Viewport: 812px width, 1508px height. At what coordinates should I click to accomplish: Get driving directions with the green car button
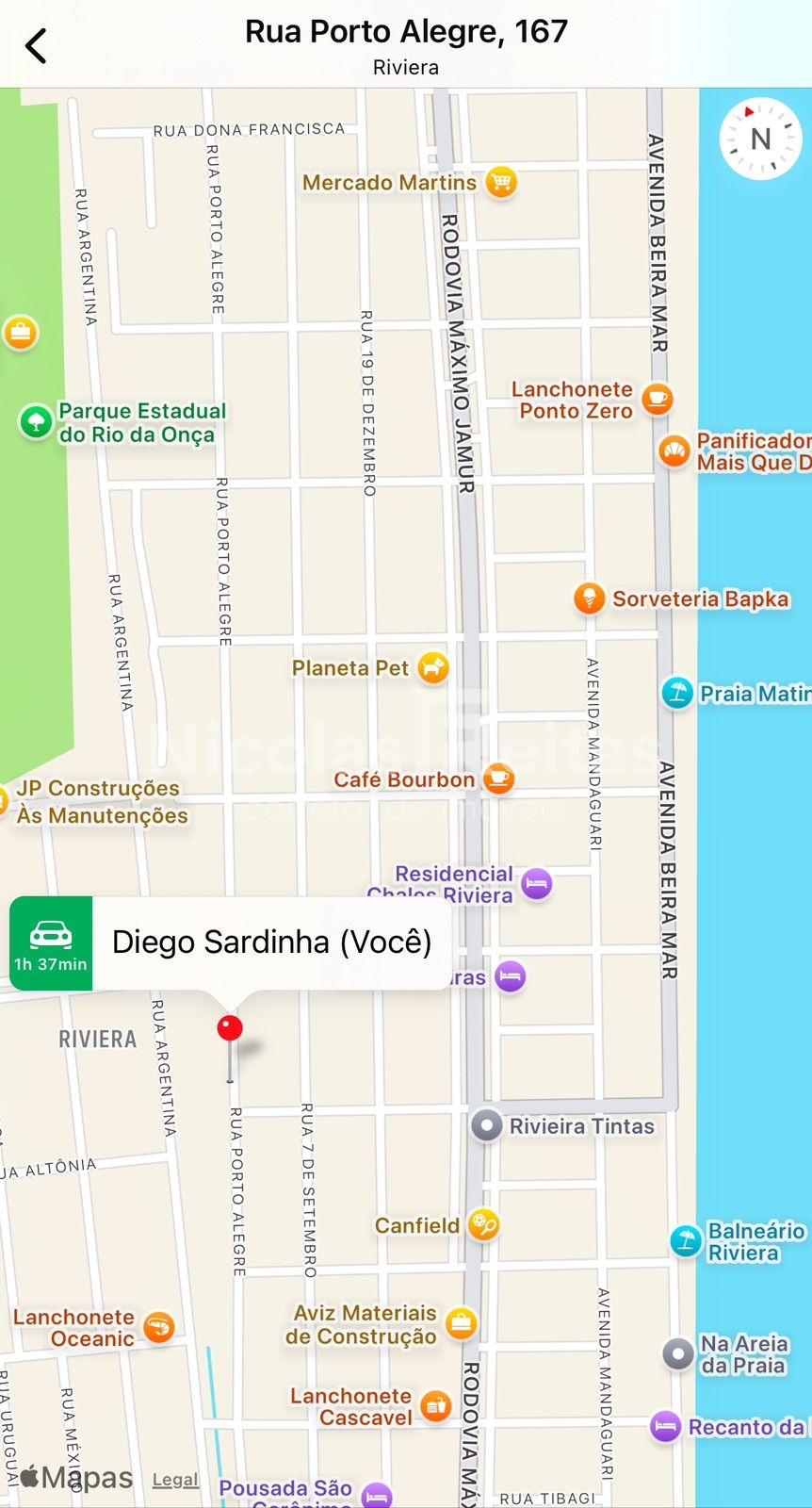[51, 942]
